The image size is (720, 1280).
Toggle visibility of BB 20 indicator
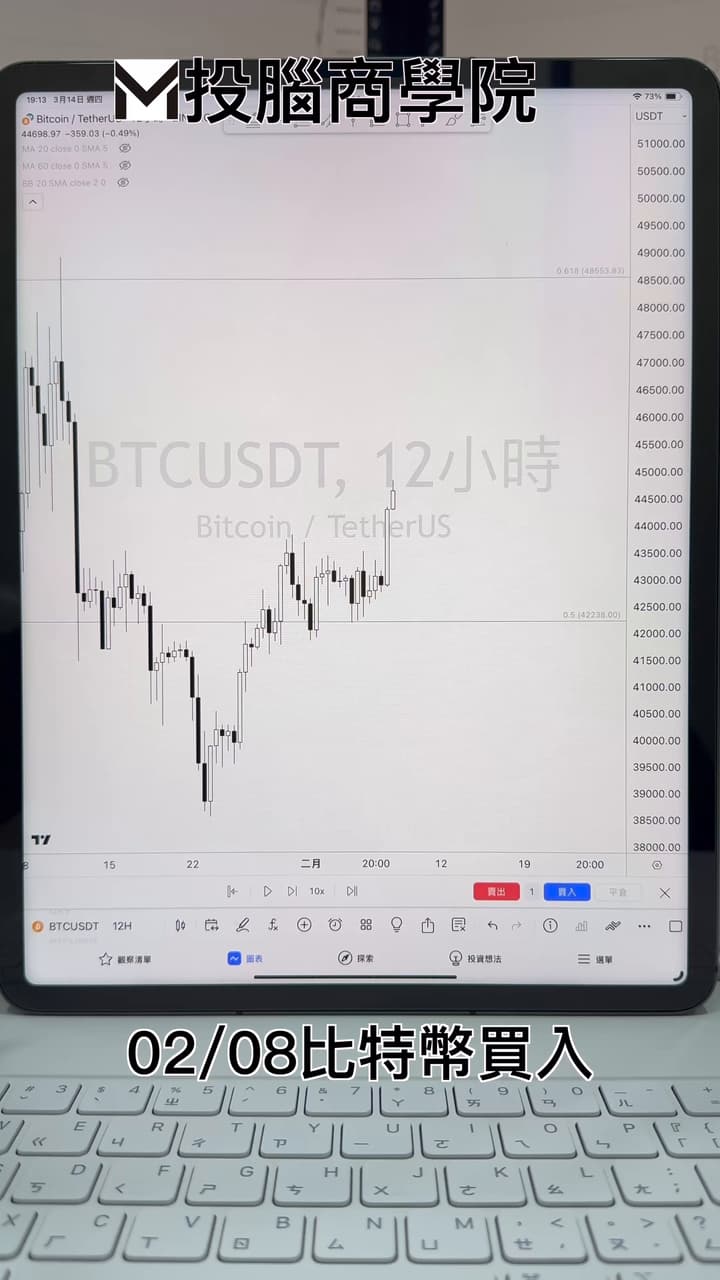pyautogui.click(x=124, y=183)
